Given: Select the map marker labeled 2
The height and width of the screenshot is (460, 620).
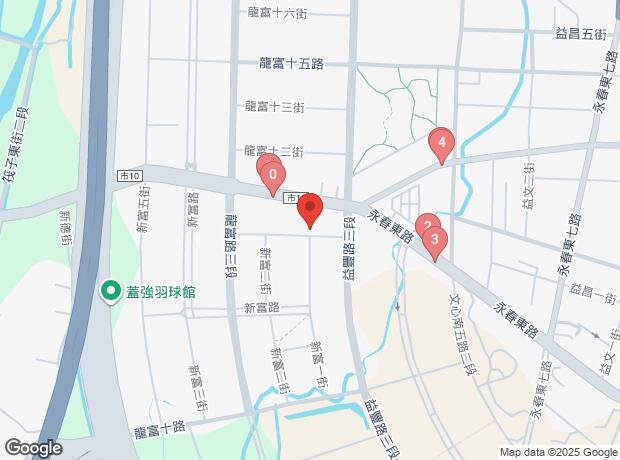Looking at the screenshot, I should (425, 224).
